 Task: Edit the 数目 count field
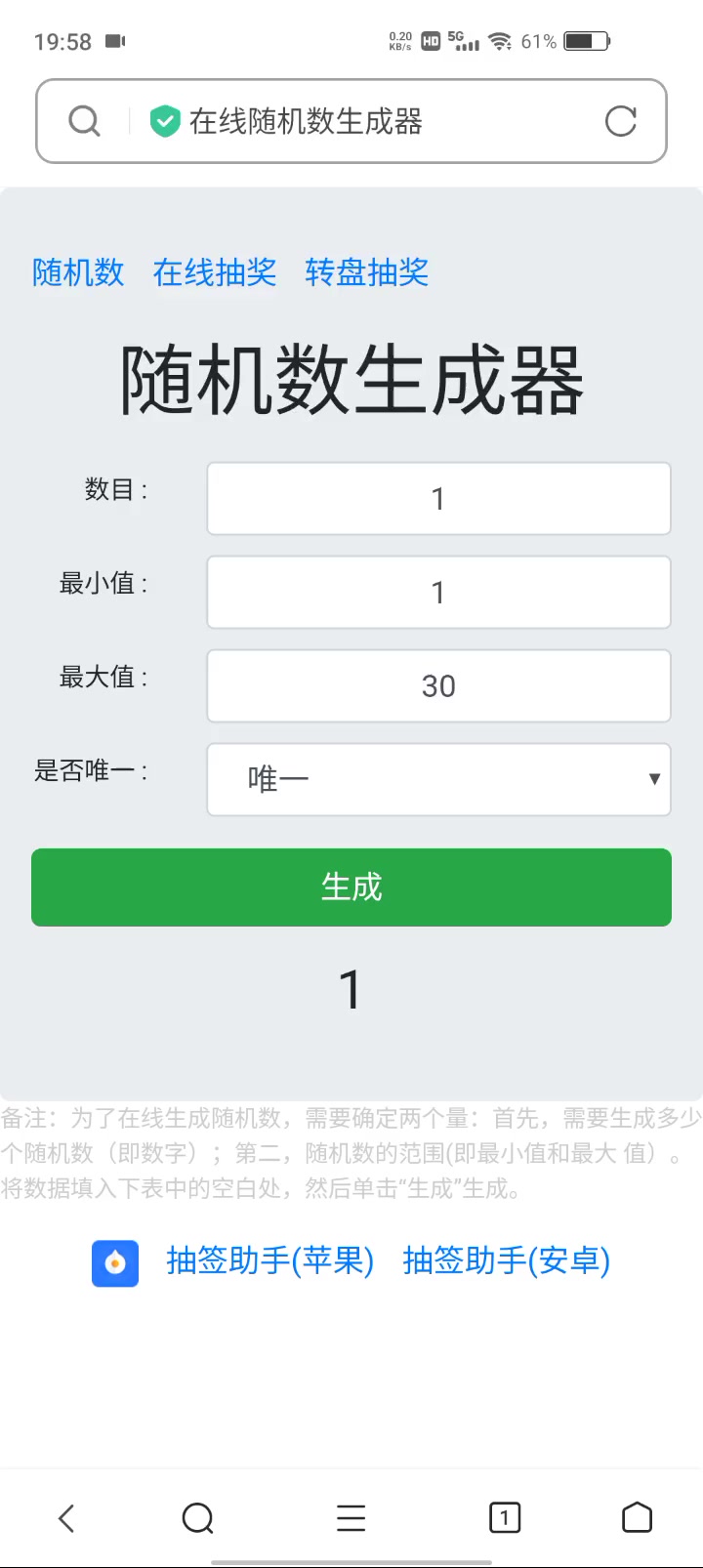pos(438,499)
